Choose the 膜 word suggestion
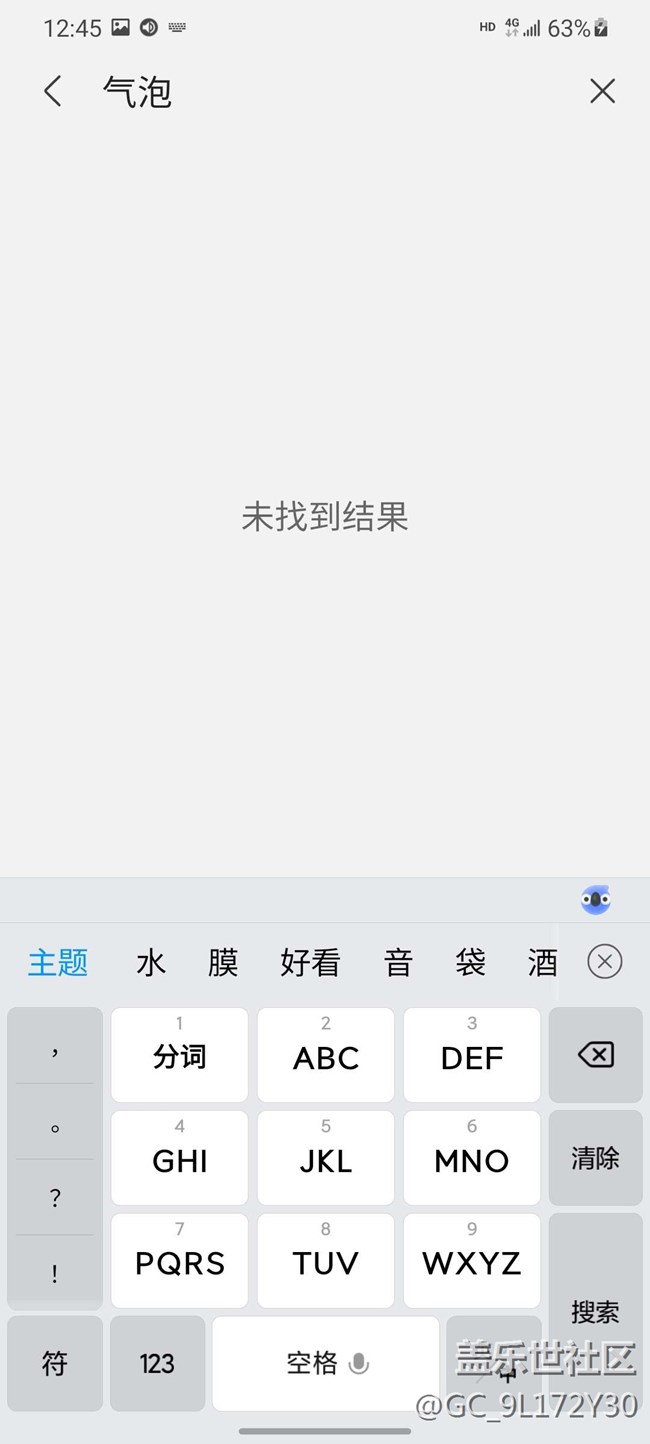 [223, 962]
